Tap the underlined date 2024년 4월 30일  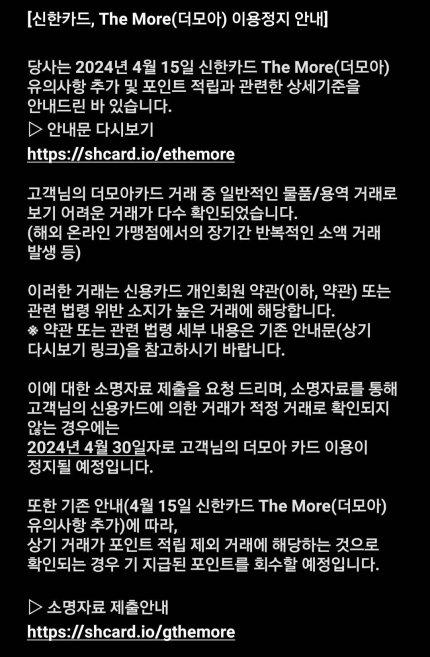(86, 448)
